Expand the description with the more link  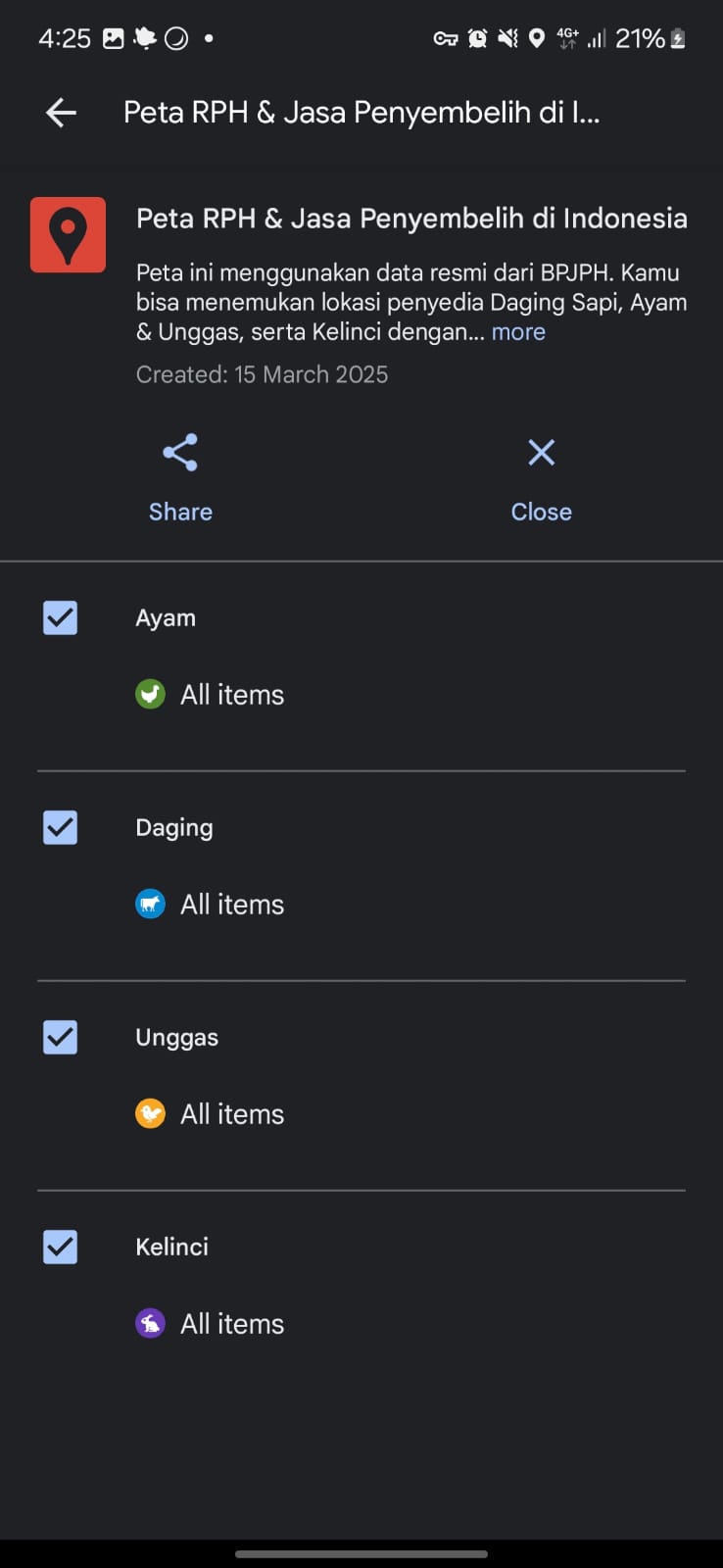click(518, 332)
